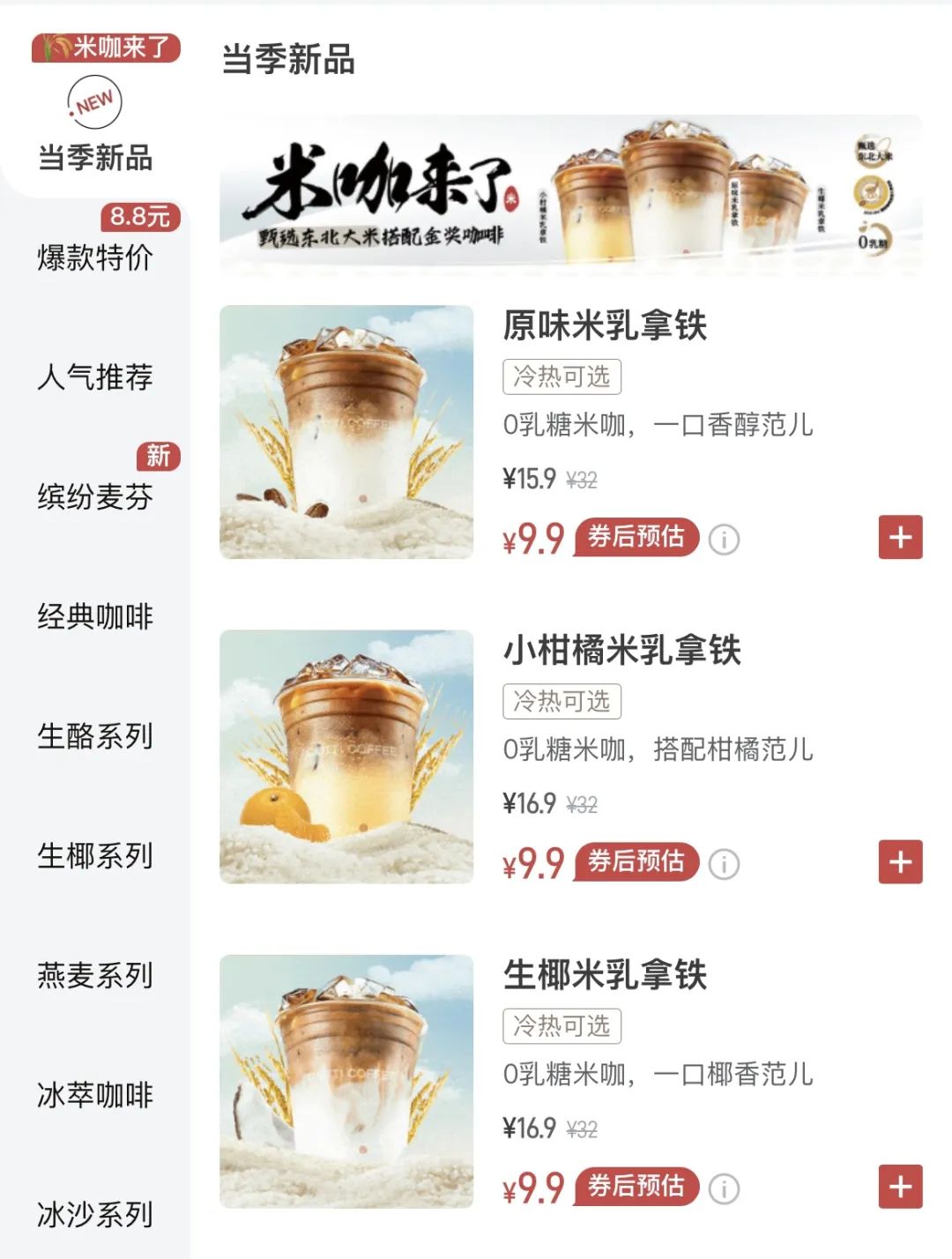The height and width of the screenshot is (1259, 952).
Task: Switch to 缤纷麦芬 category
Action: click(x=95, y=496)
